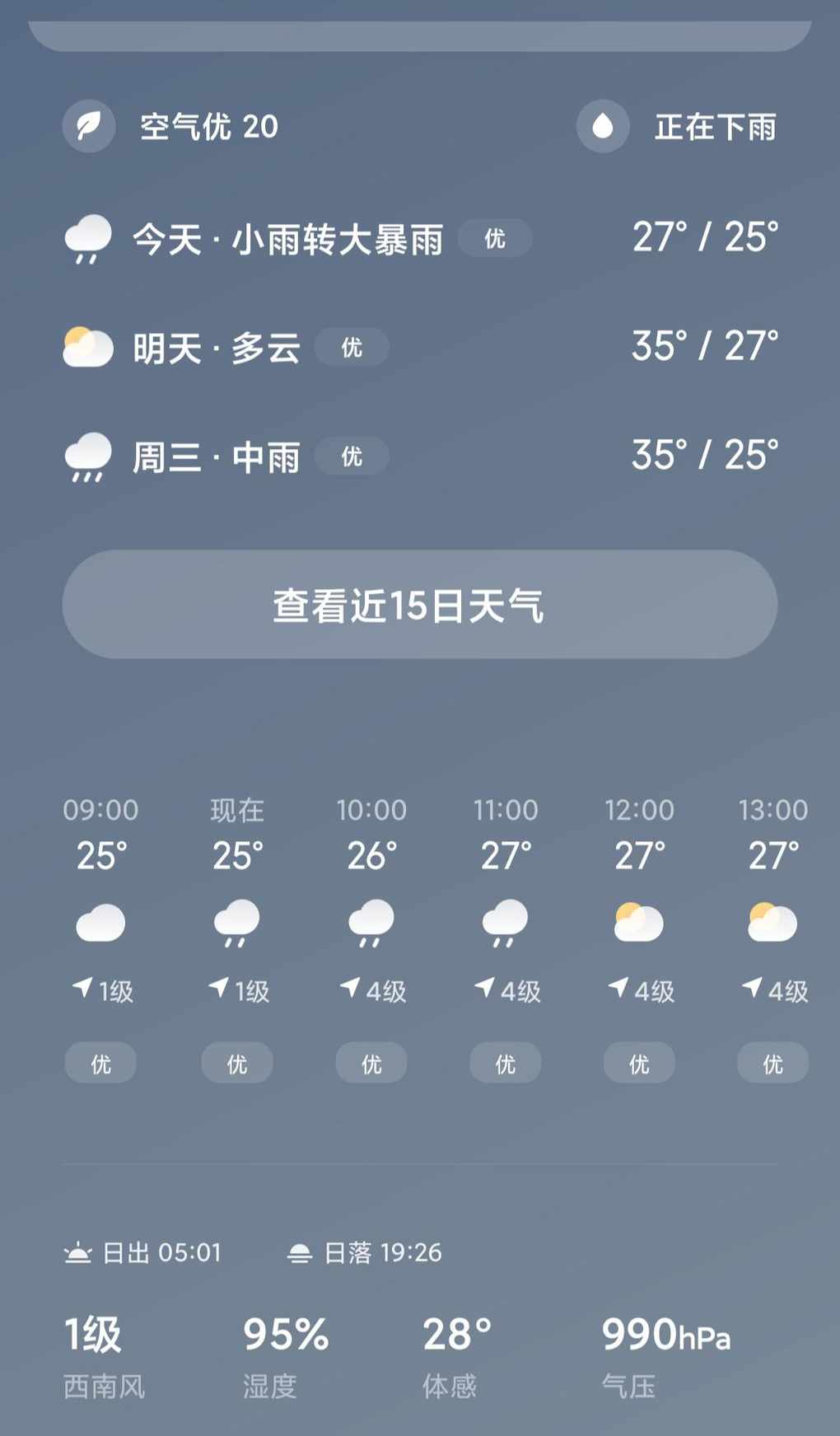Open today's forecast 今天·小雨转大暴雨
Image resolution: width=840 pixels, height=1436 pixels.
[x=420, y=238]
